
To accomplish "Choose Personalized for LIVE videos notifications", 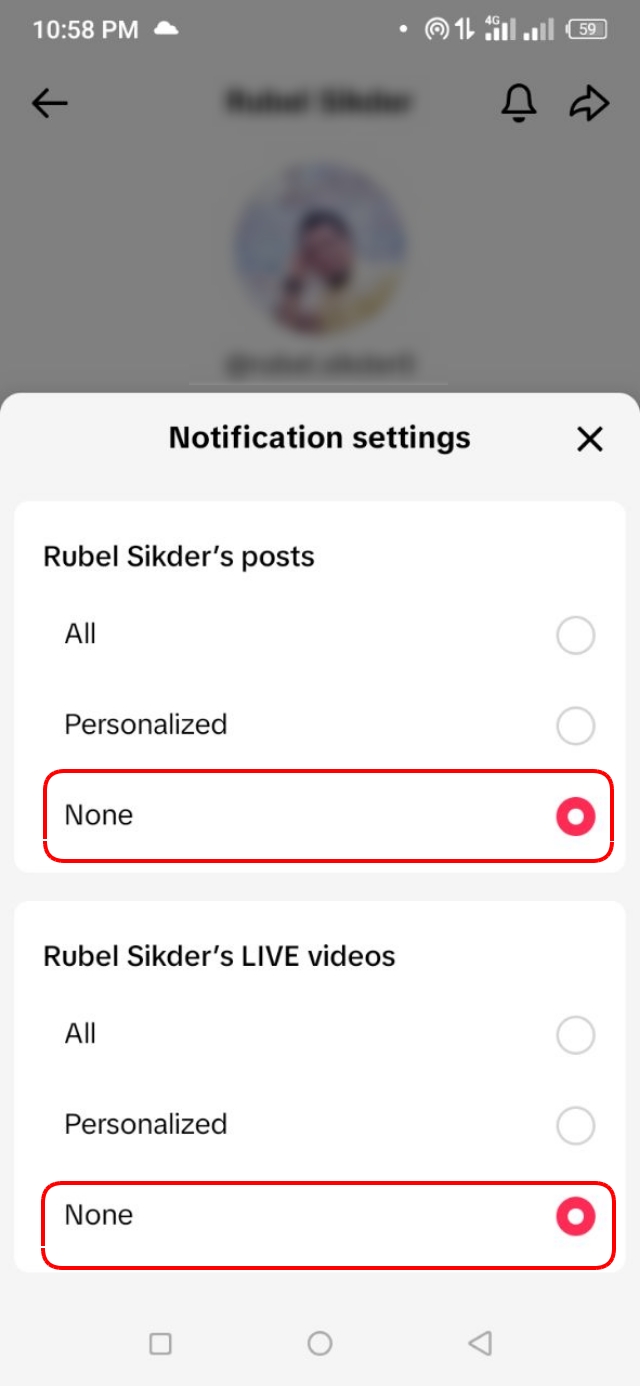I will (x=575, y=1125).
